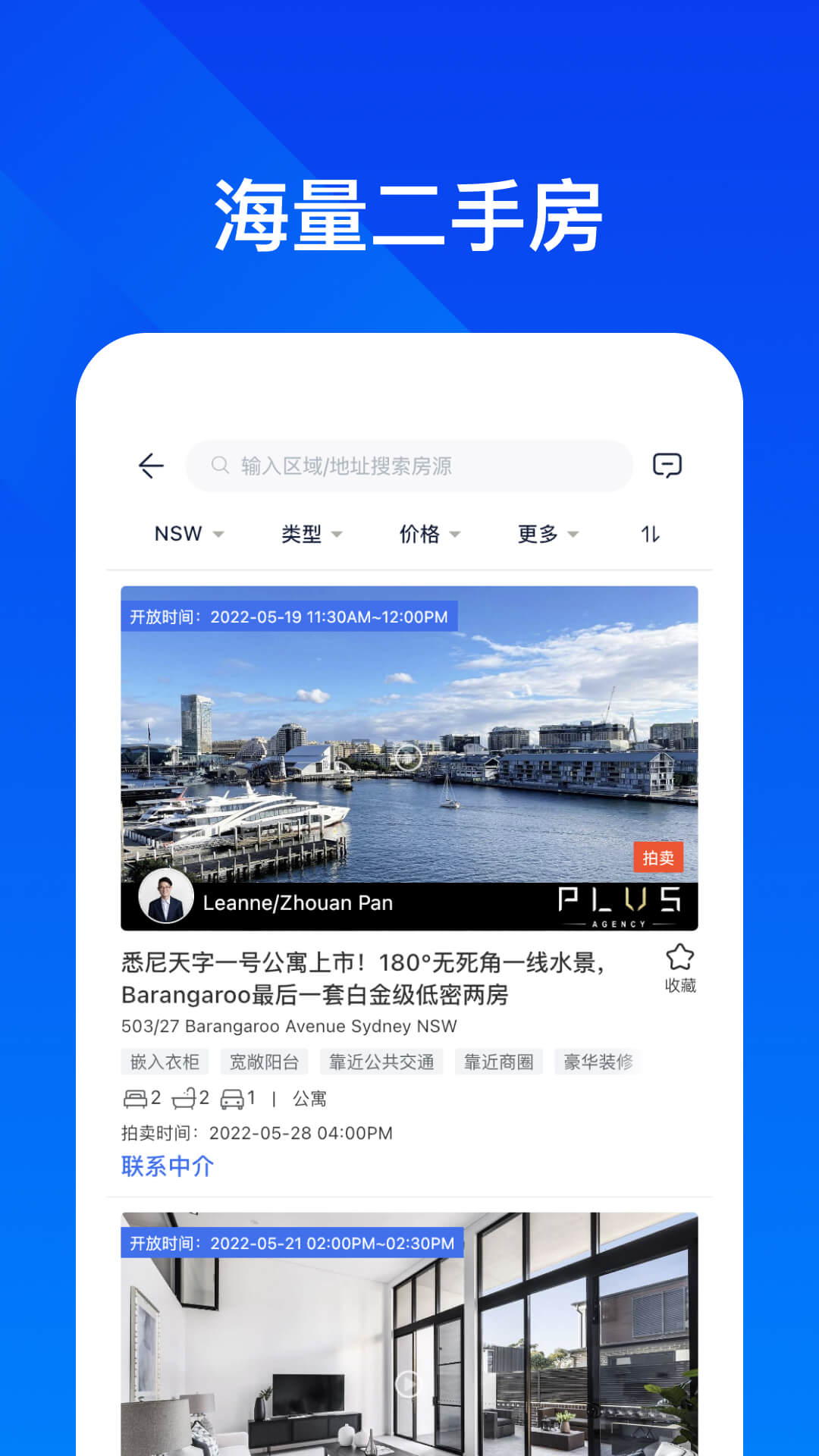Click the search magnifier icon

pos(219,466)
